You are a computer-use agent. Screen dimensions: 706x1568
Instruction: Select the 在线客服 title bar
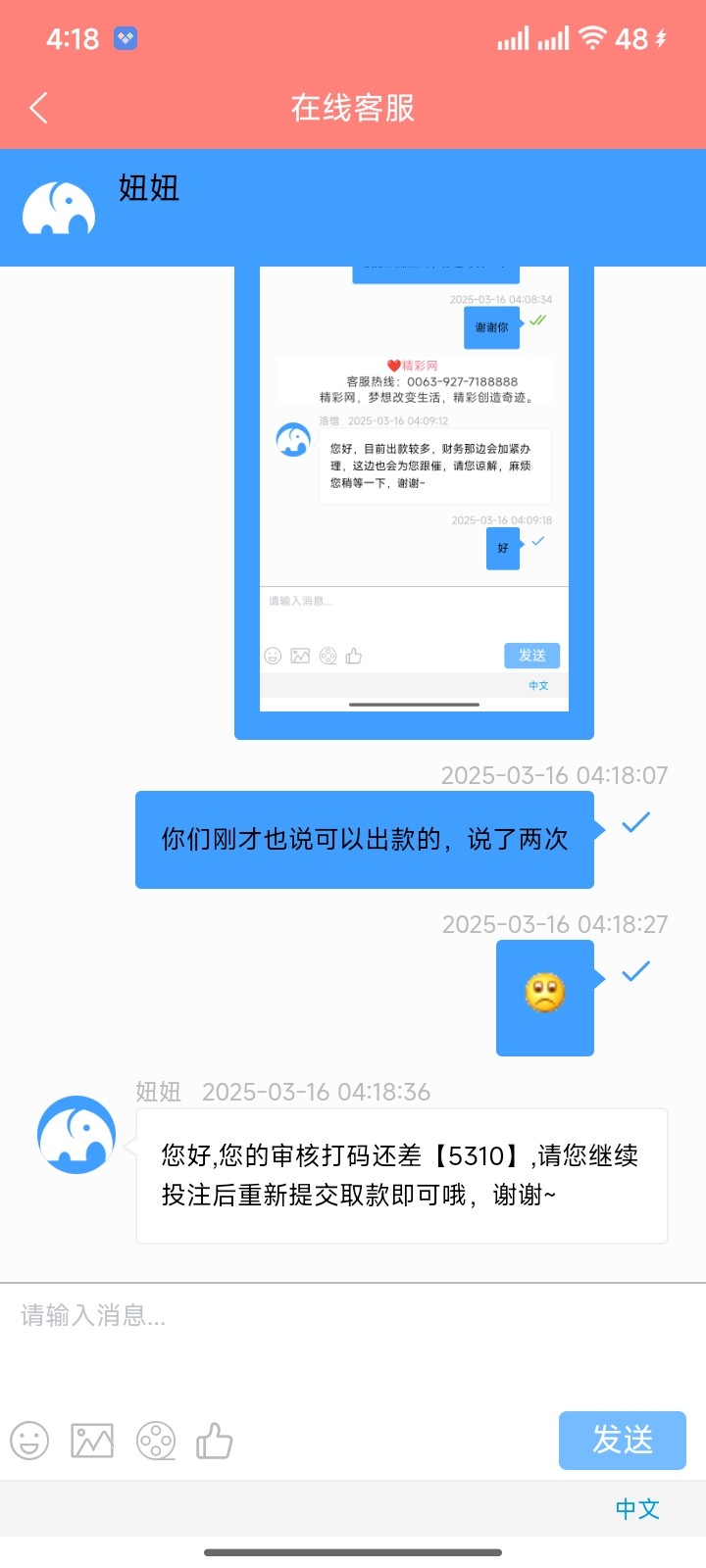pos(353,109)
